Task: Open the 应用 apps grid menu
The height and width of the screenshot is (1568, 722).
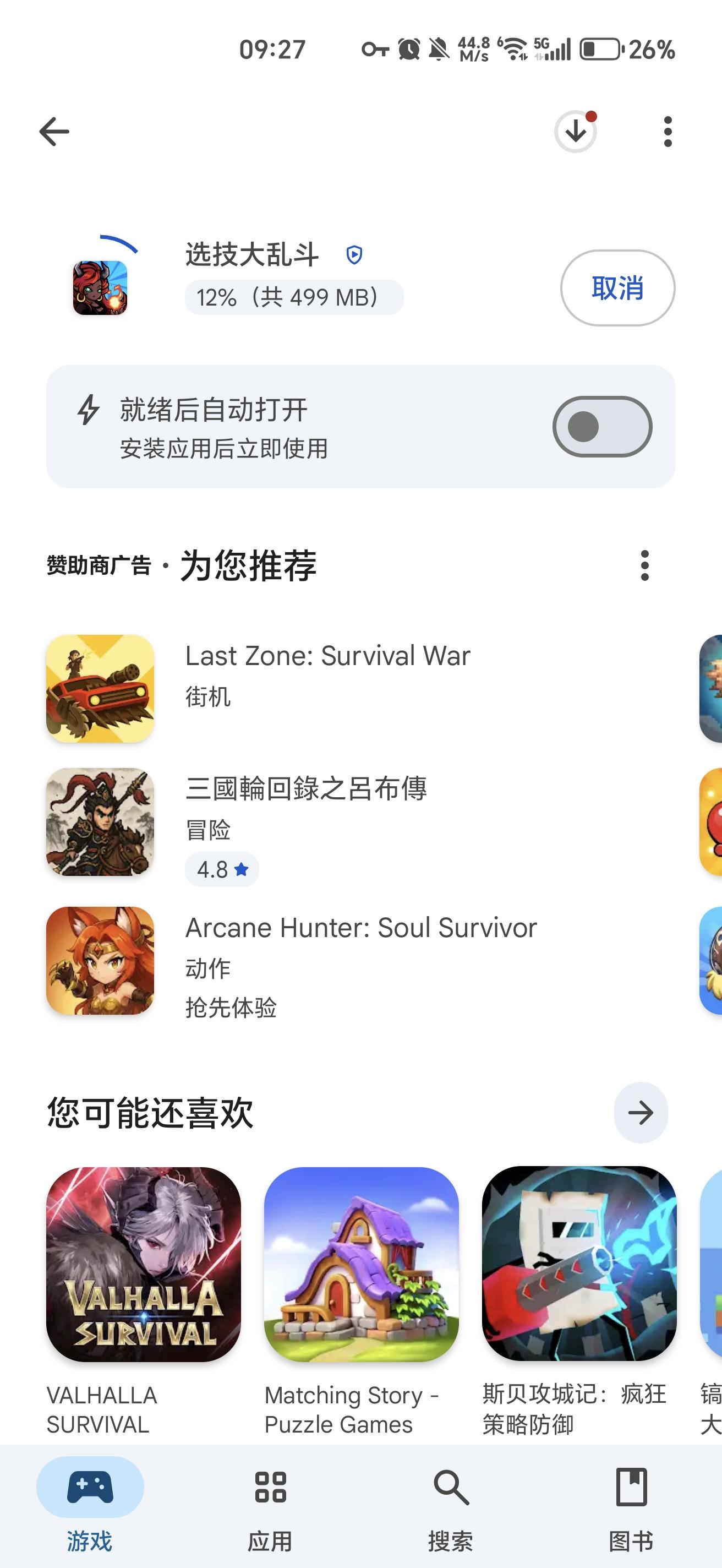Action: pos(271,1487)
